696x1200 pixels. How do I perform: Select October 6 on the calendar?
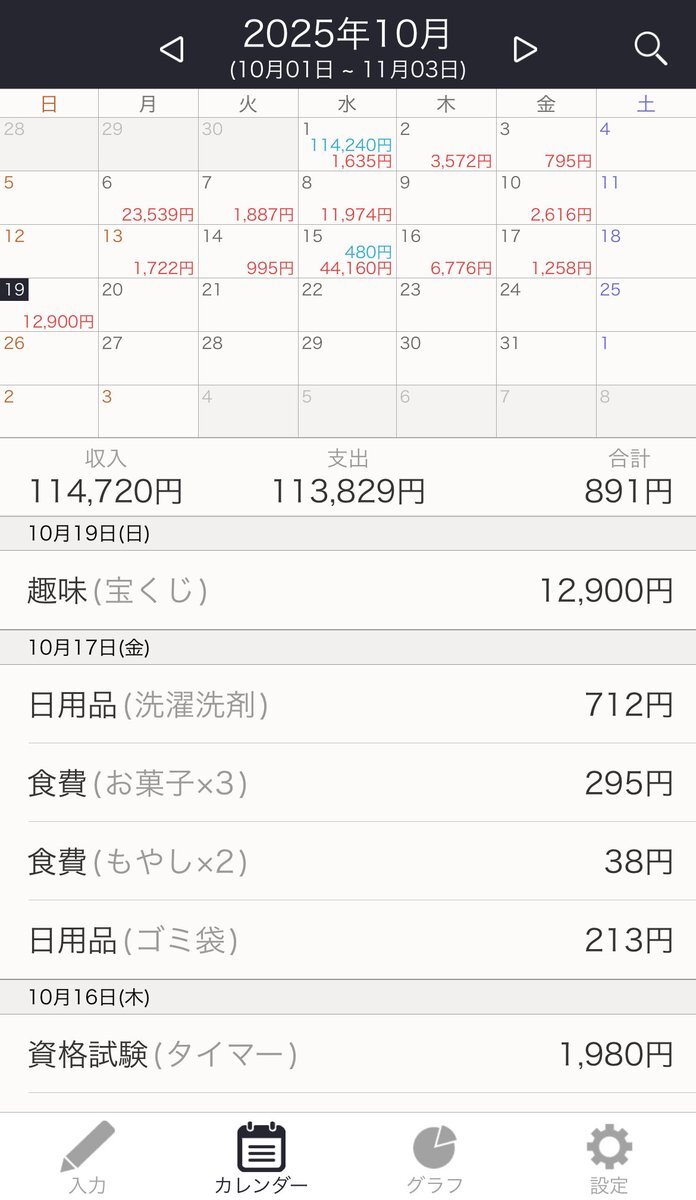pos(148,198)
